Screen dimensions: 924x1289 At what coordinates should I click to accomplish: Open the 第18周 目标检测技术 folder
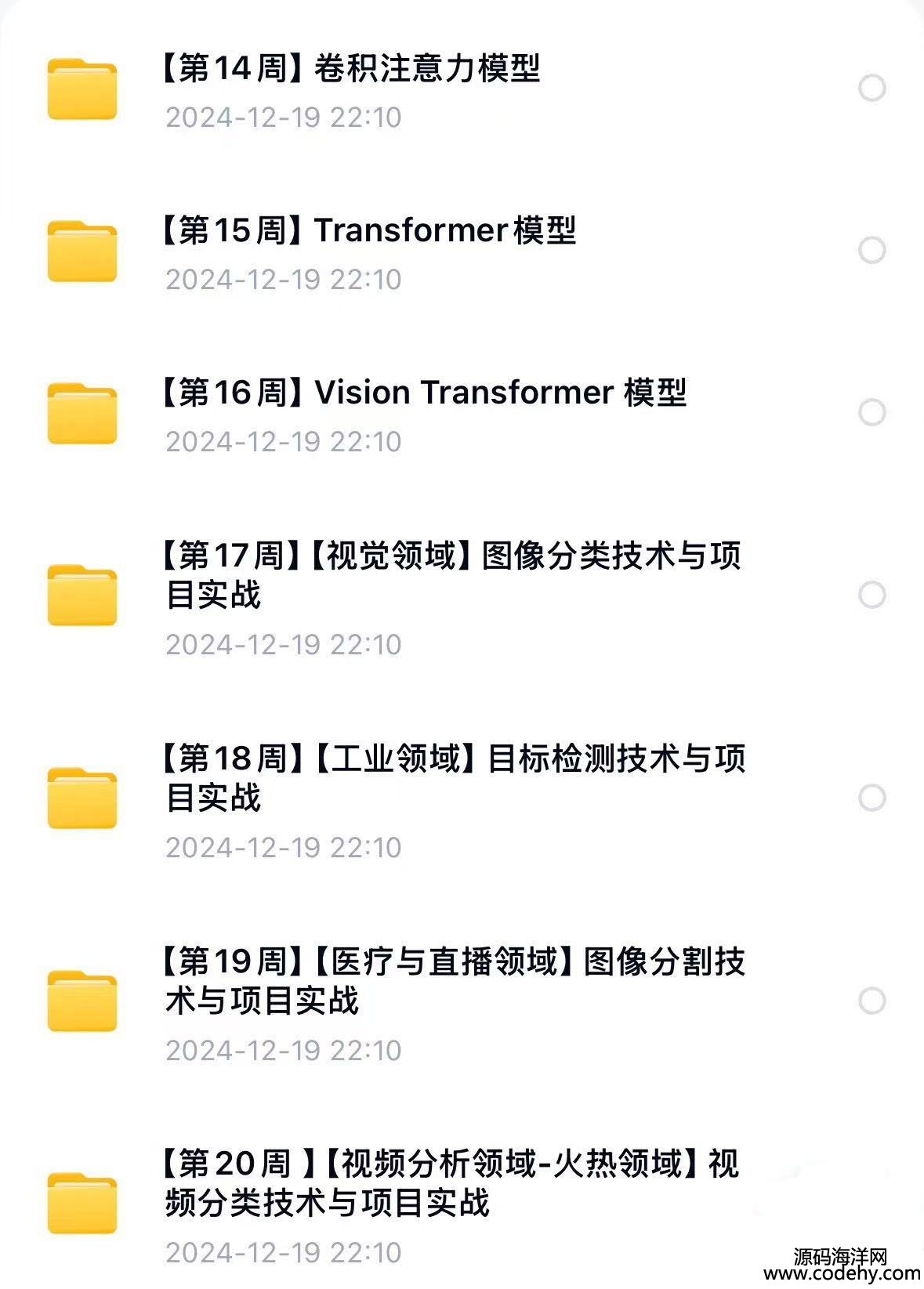coord(453,778)
